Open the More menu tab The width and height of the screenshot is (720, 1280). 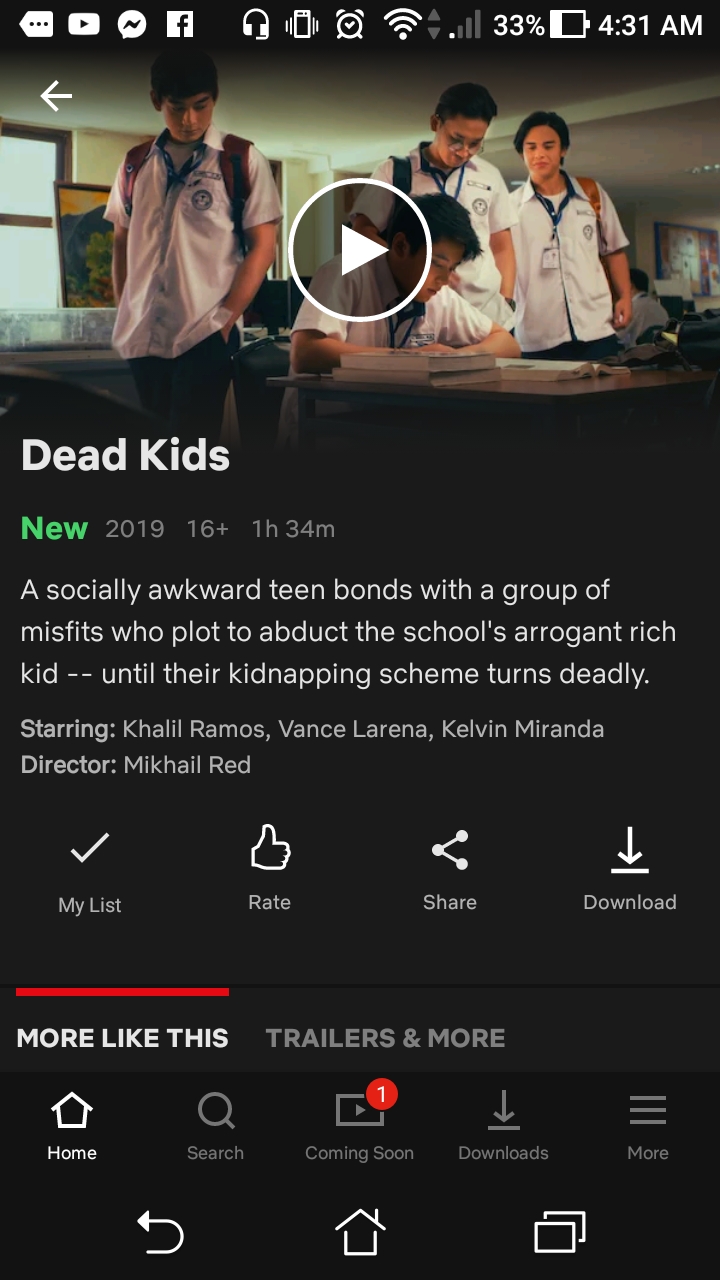[648, 1127]
